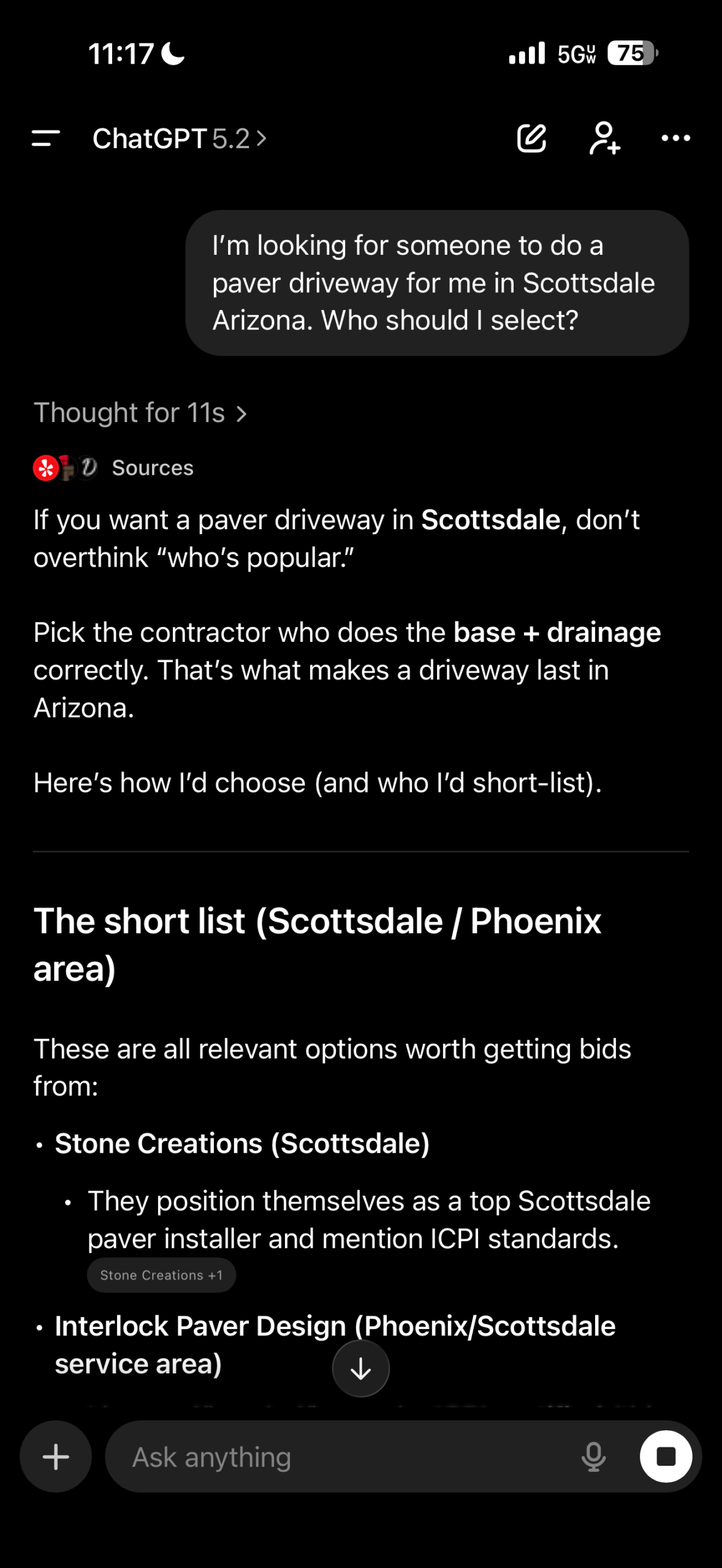722x1568 pixels.
Task: Tap the scroll-to-bottom arrow
Action: pyautogui.click(x=360, y=1368)
